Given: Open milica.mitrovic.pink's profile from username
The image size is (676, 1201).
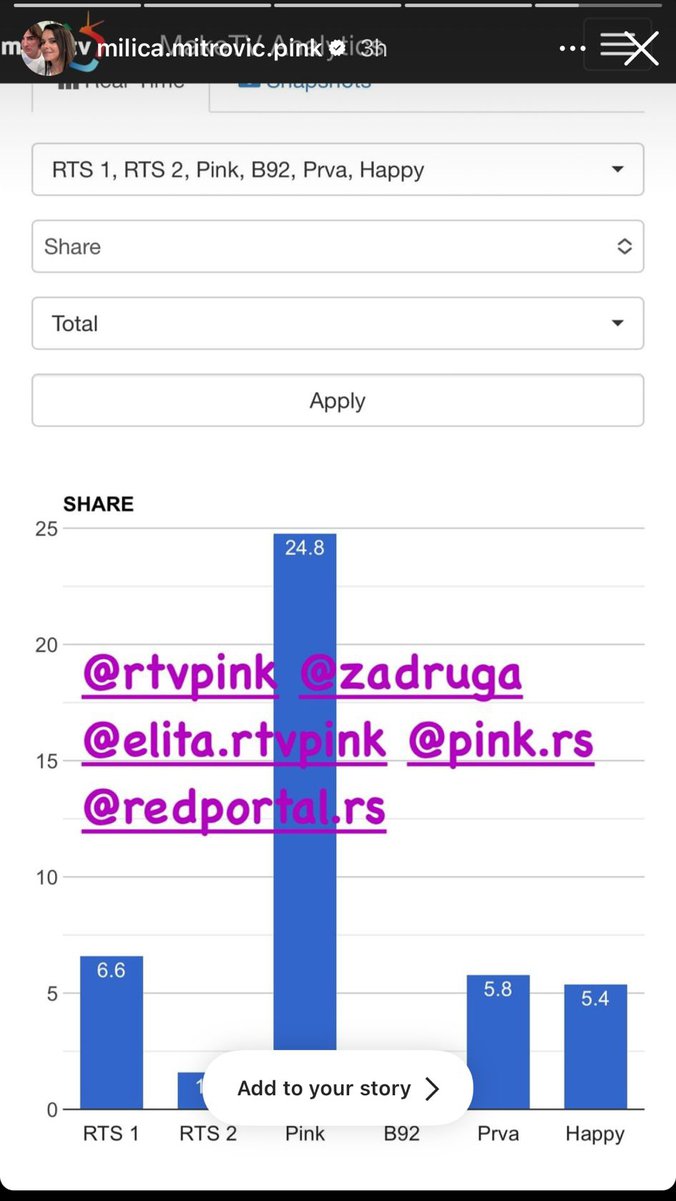Looking at the screenshot, I should (x=208, y=48).
